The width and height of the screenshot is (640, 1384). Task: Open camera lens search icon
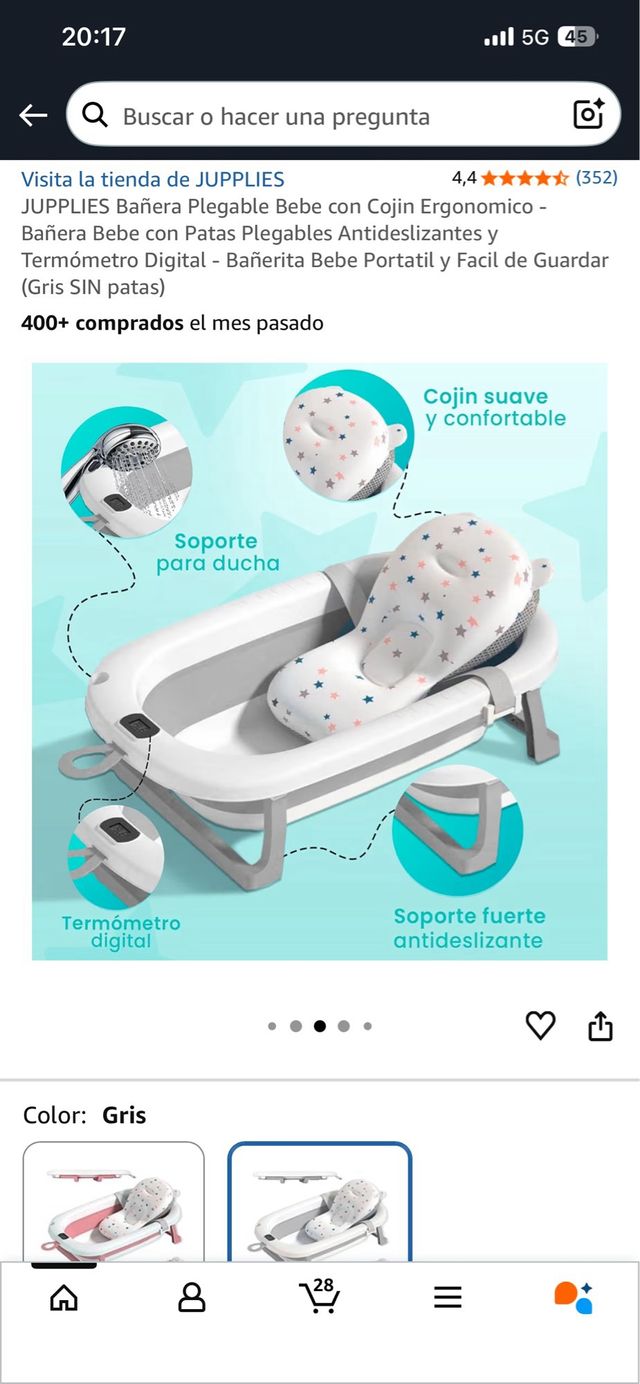pos(589,115)
